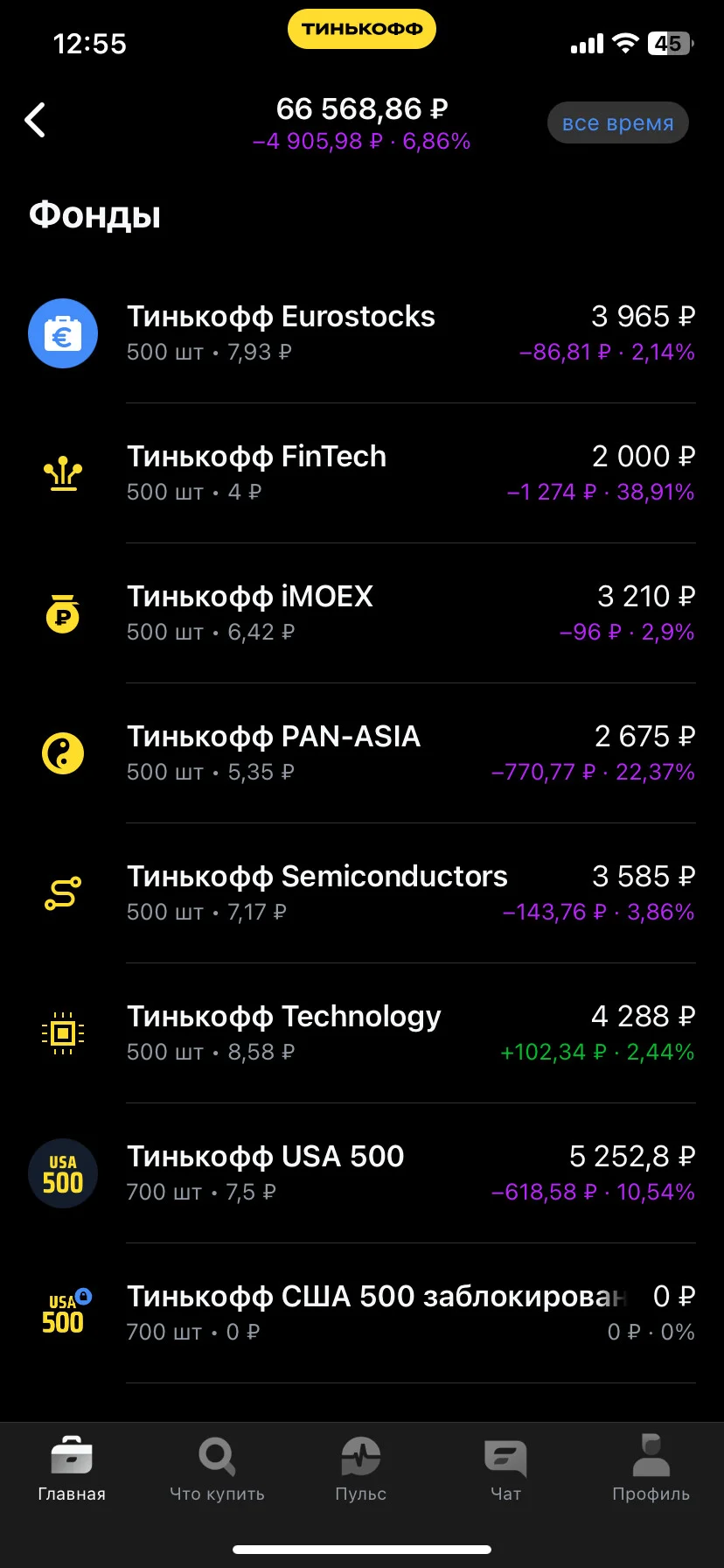This screenshot has width=724, height=1568.
Task: Switch to the Что купить tab
Action: (217, 1468)
